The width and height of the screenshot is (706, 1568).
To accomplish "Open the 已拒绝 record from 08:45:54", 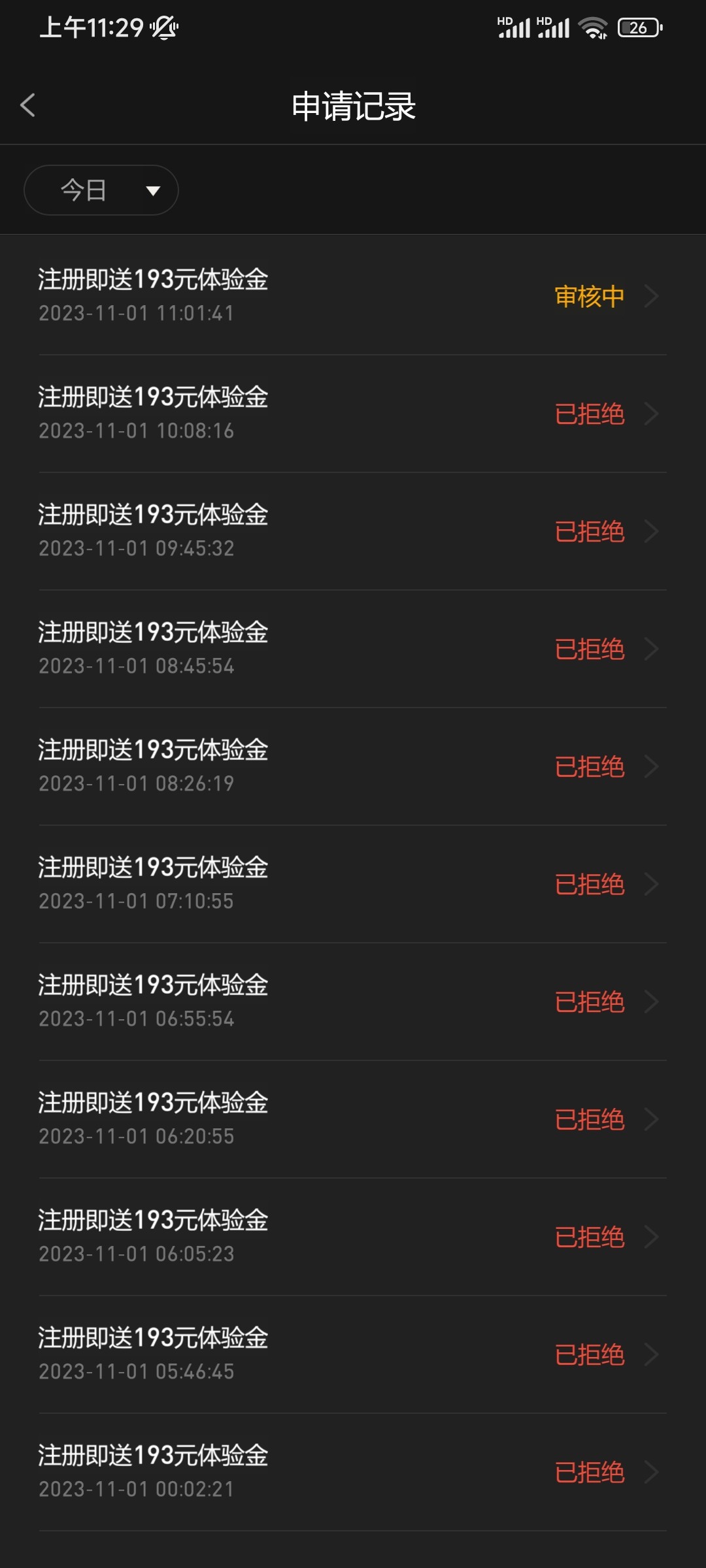I will [353, 649].
